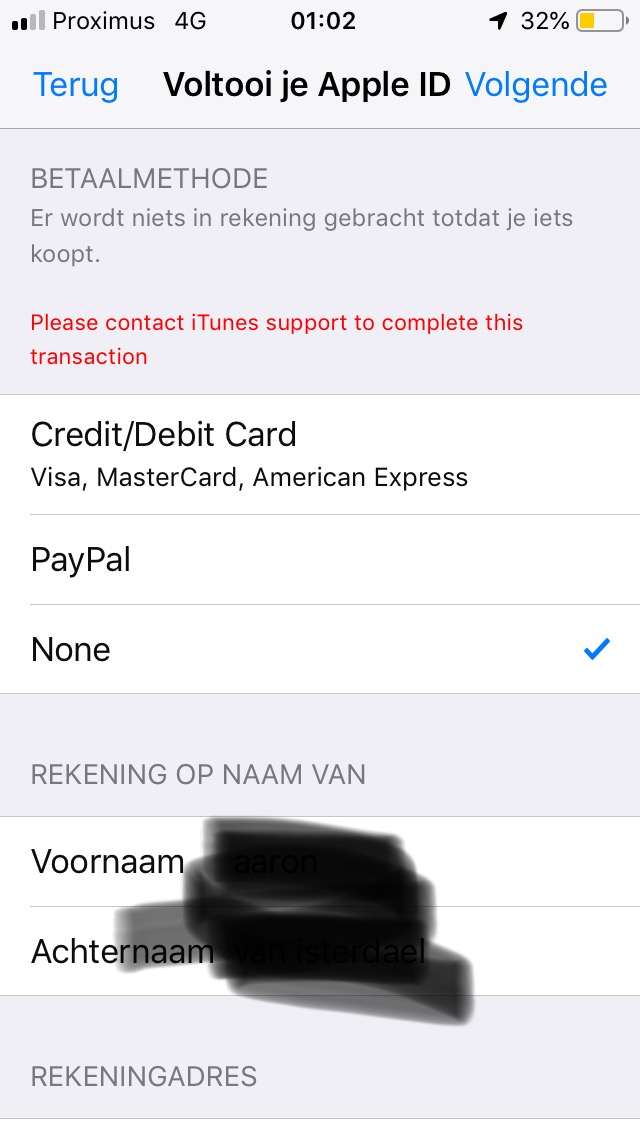Go back with the Terug button
Screen dimensions: 640x1136
pos(75,85)
